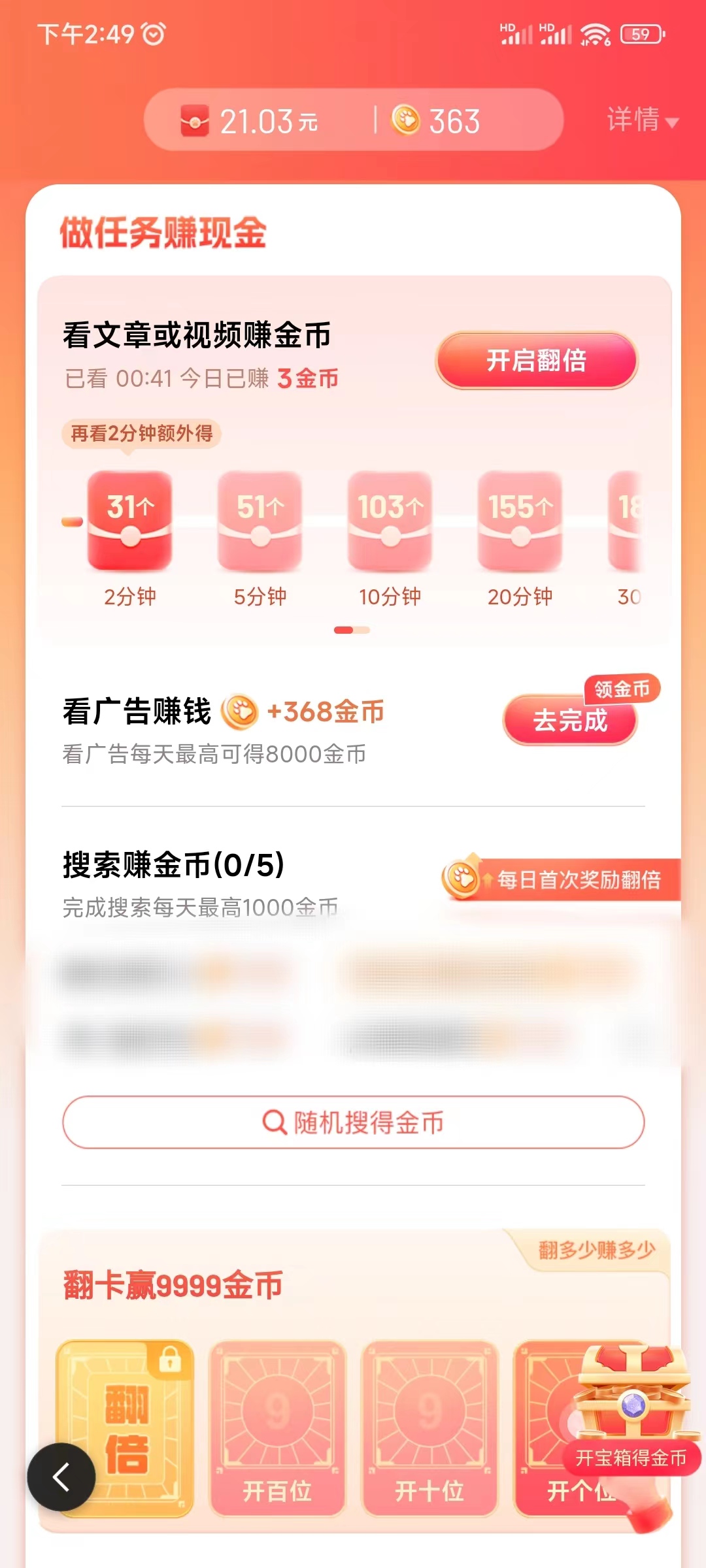Click the red envelope balance icon

[193, 121]
